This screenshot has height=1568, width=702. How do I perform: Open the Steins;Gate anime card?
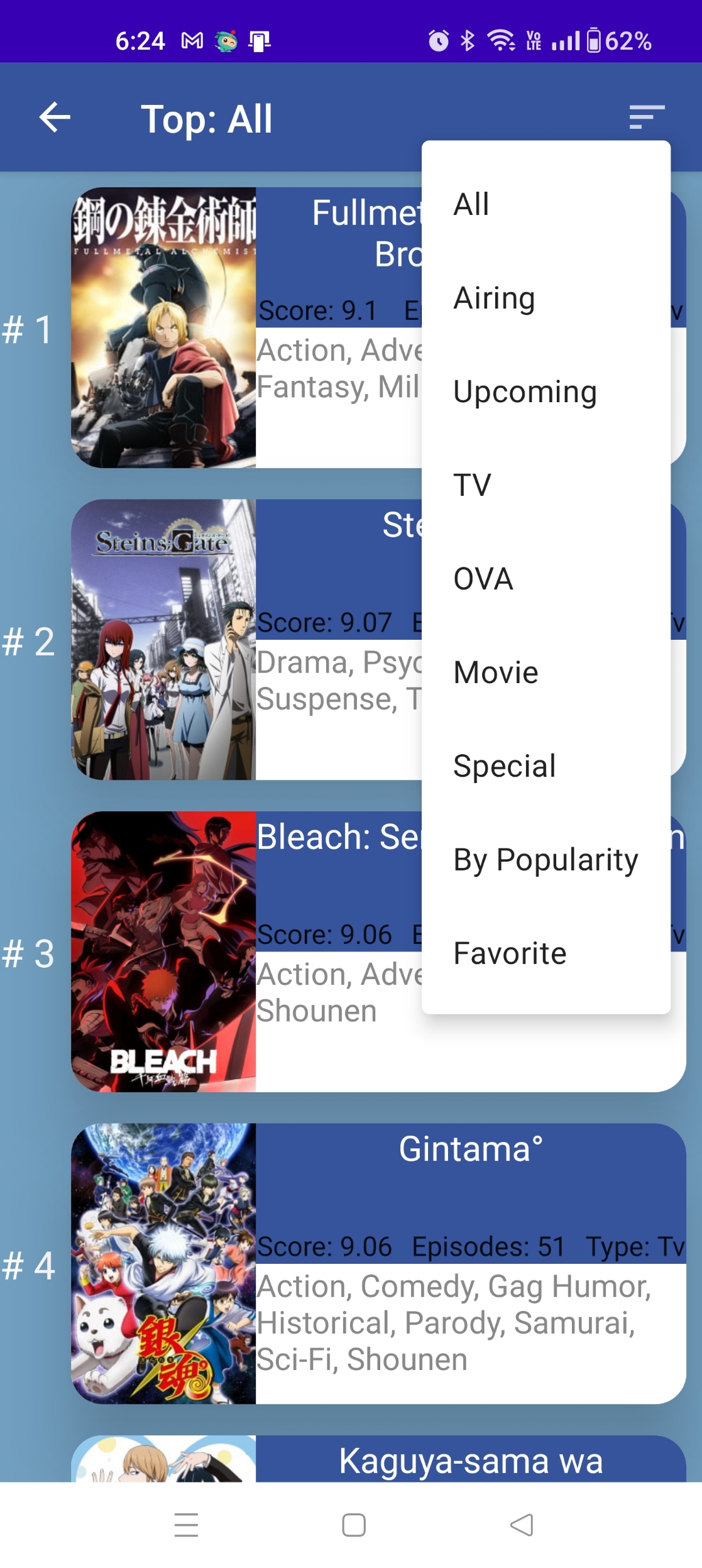pyautogui.click(x=163, y=639)
